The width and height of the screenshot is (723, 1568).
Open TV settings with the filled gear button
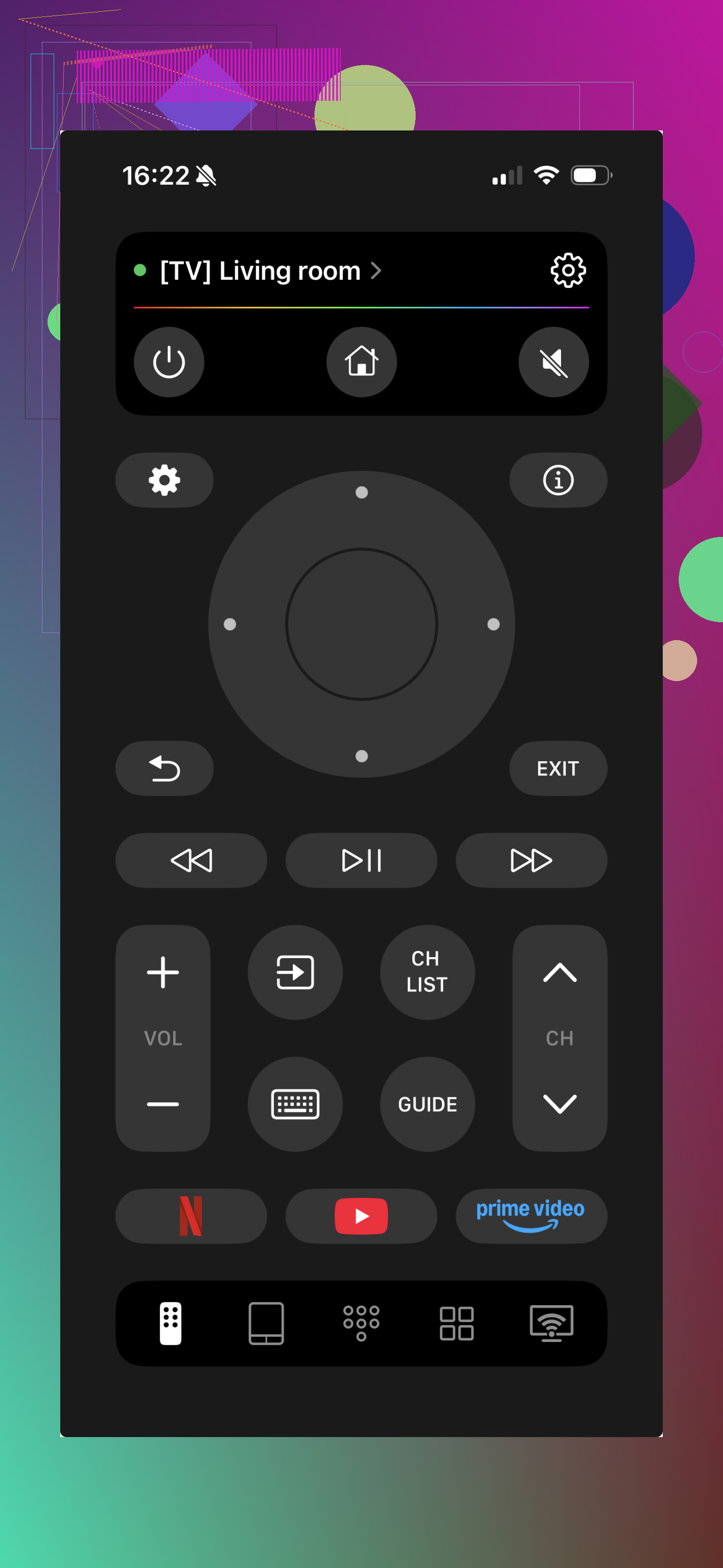[x=164, y=480]
